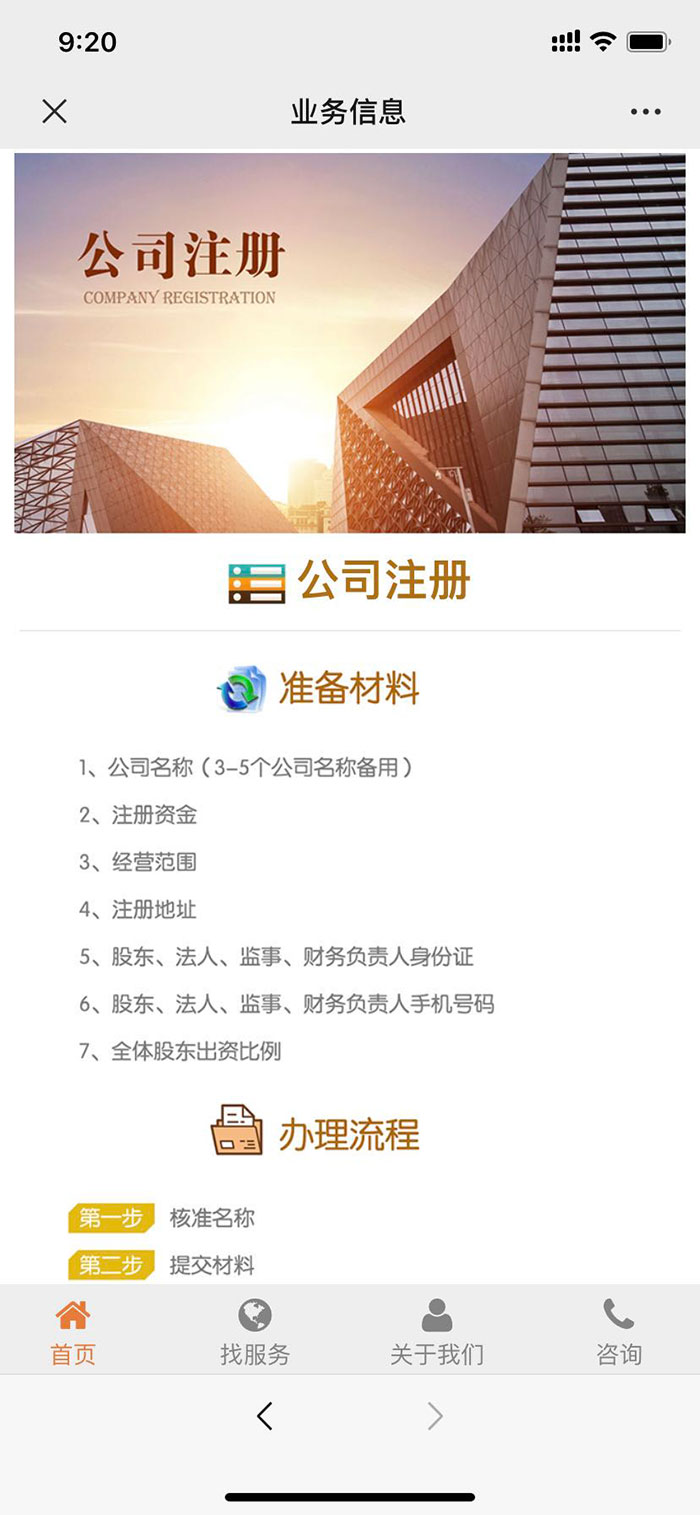Select the 咨询 tab

tap(619, 1332)
